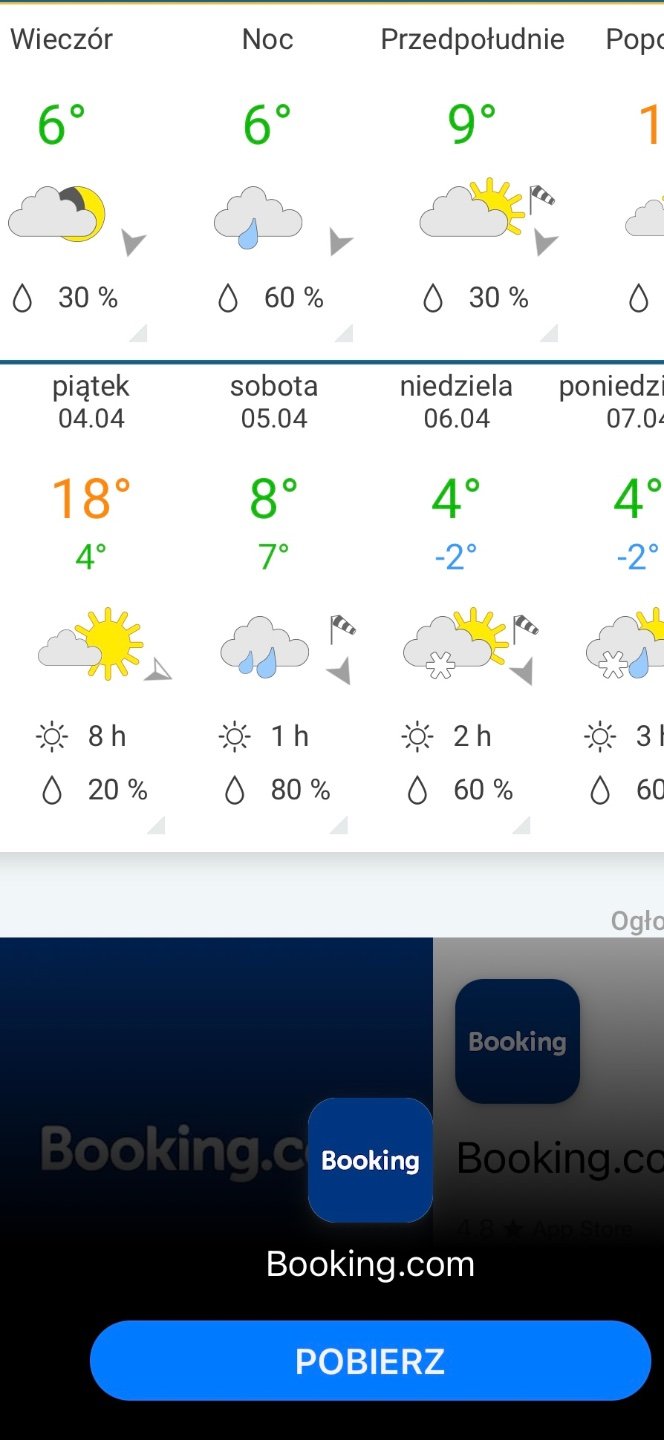Image resolution: width=664 pixels, height=1440 pixels.
Task: Select the piątek 04.04 daily forecast
Action: click(x=92, y=600)
